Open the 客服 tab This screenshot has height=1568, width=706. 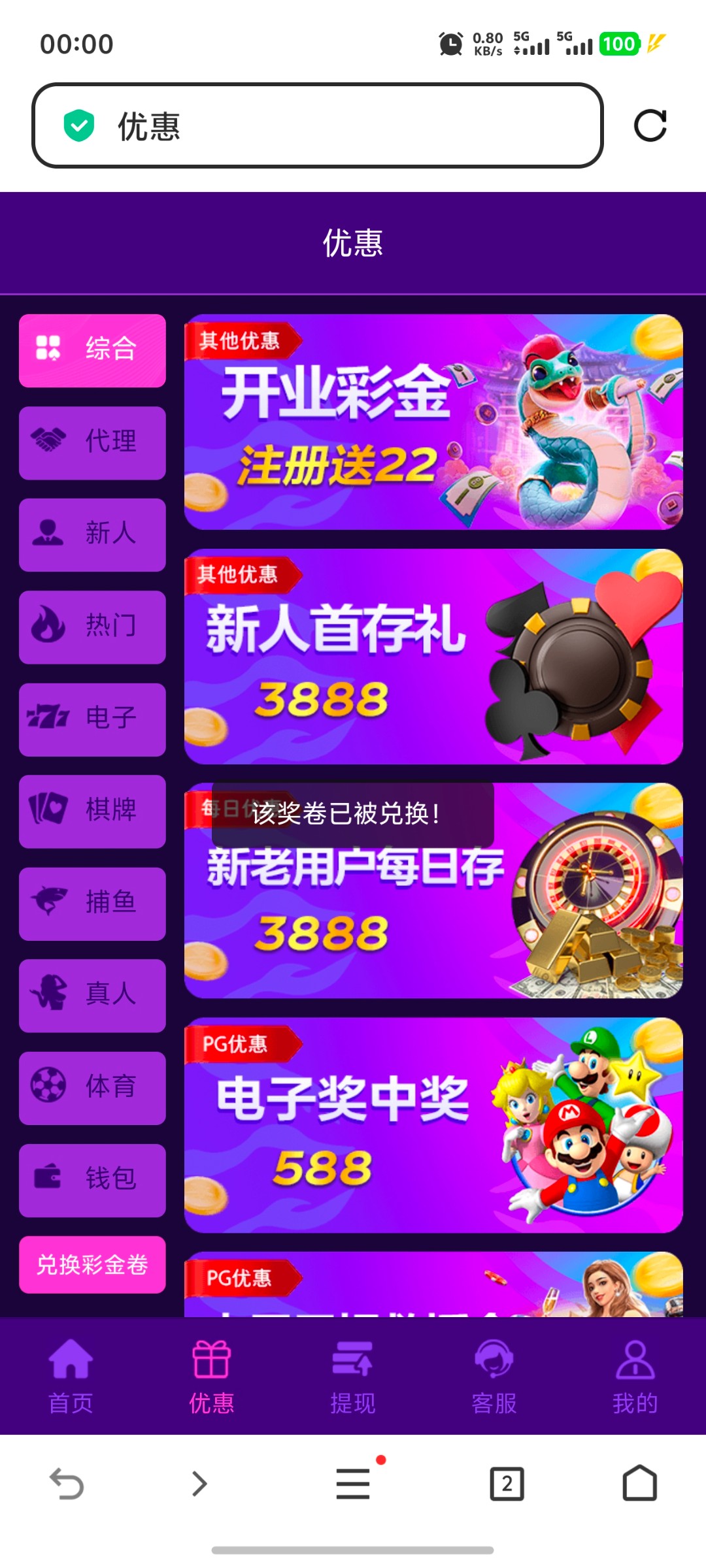click(x=494, y=1375)
